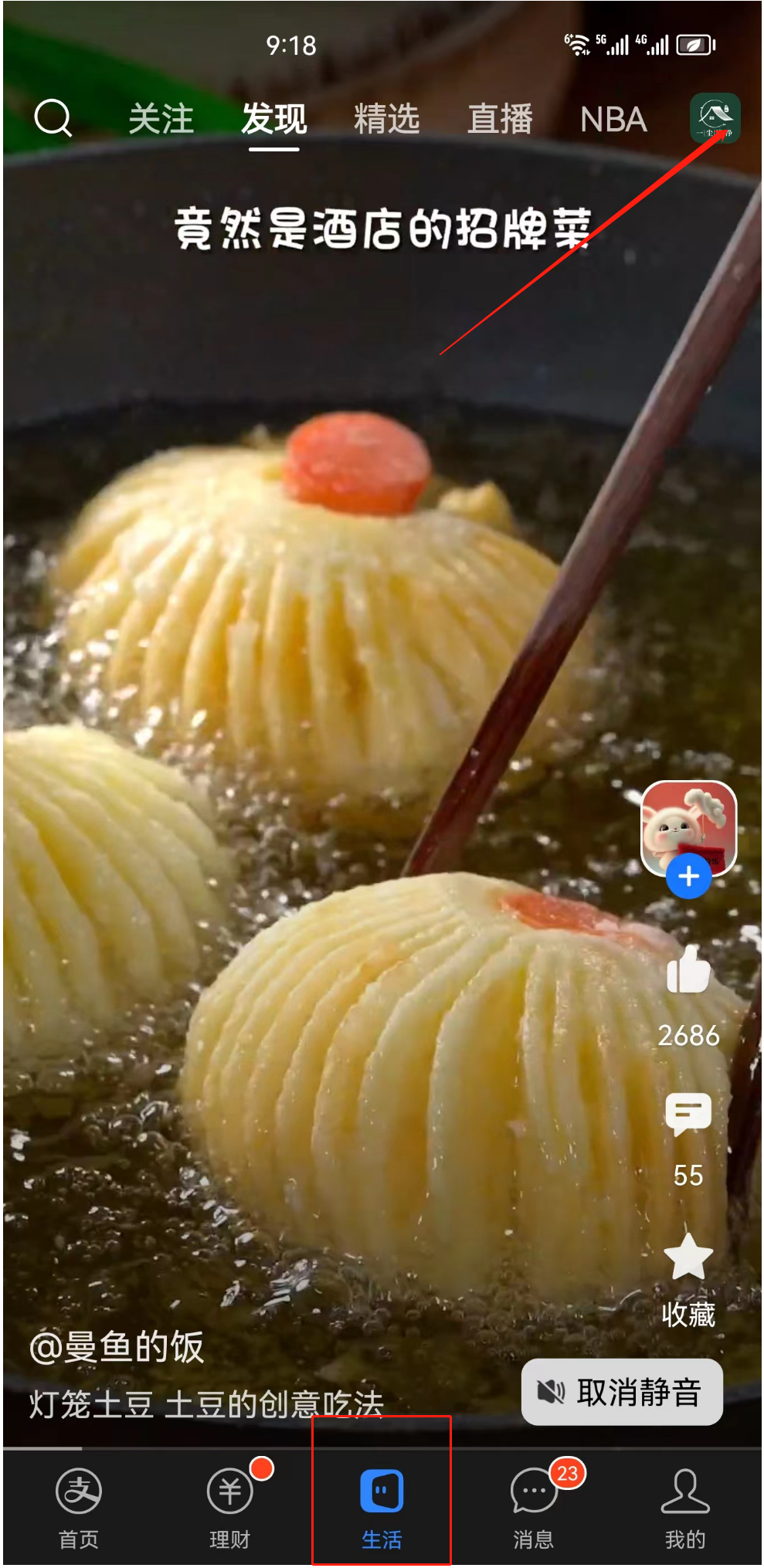The image size is (764, 1568).
Task: Switch to the 精选 tab
Action: (386, 120)
